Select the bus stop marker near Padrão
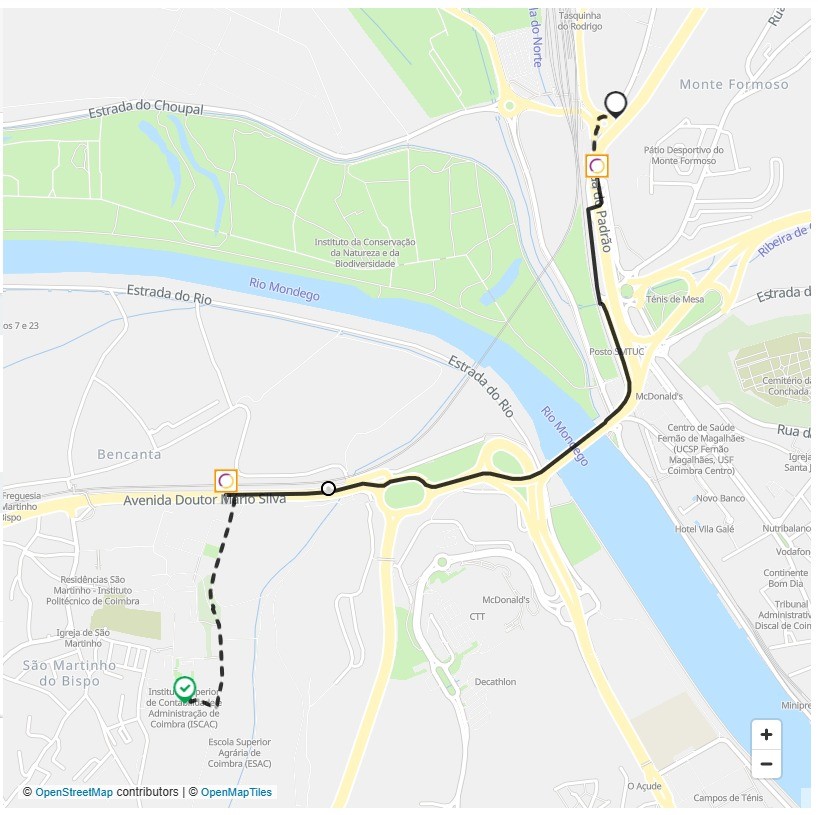 (597, 165)
